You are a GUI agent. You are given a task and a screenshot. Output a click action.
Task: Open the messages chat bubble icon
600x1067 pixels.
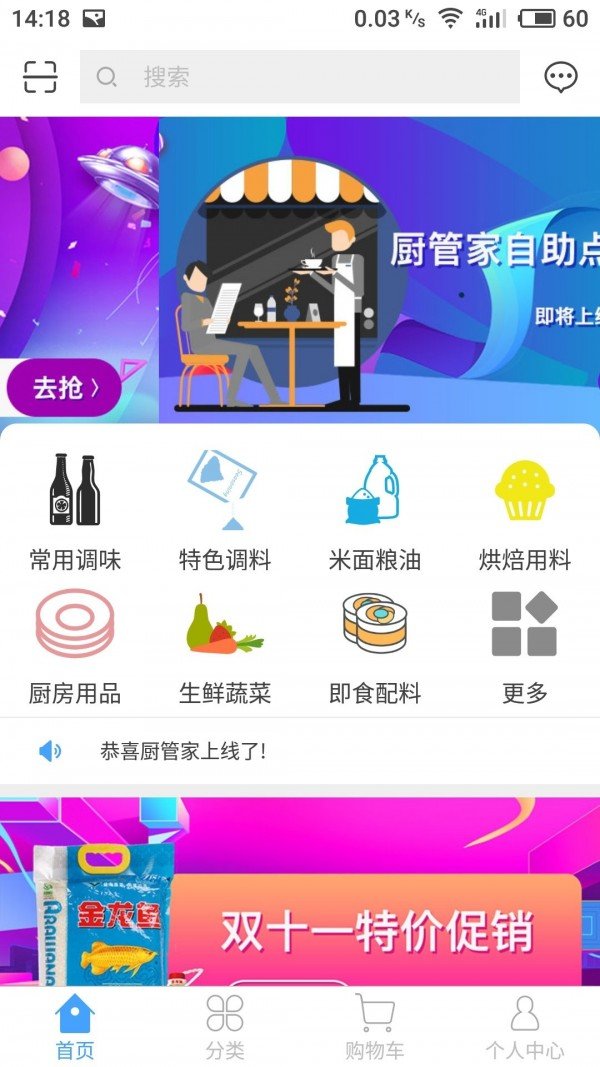[561, 77]
